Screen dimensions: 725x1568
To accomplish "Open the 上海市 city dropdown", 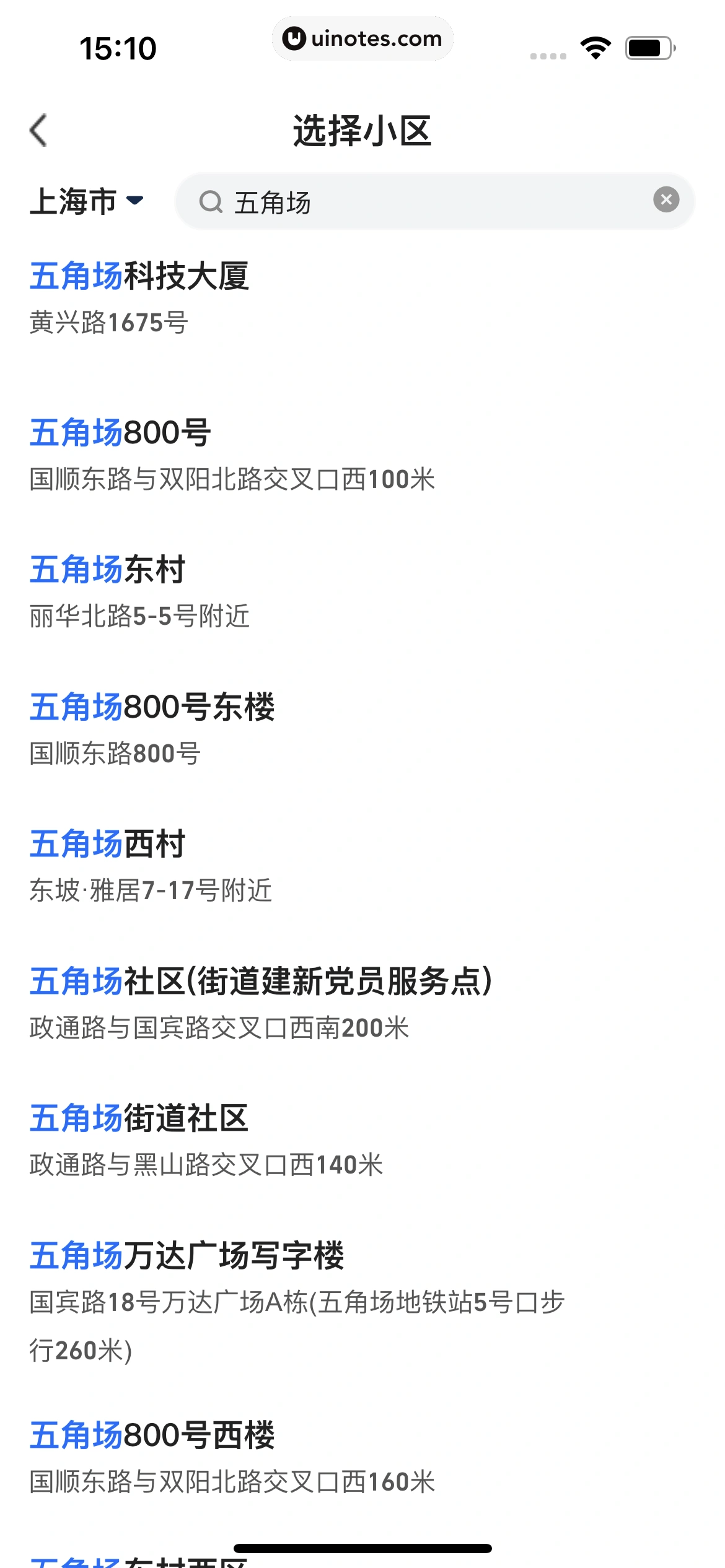I will pos(87,202).
